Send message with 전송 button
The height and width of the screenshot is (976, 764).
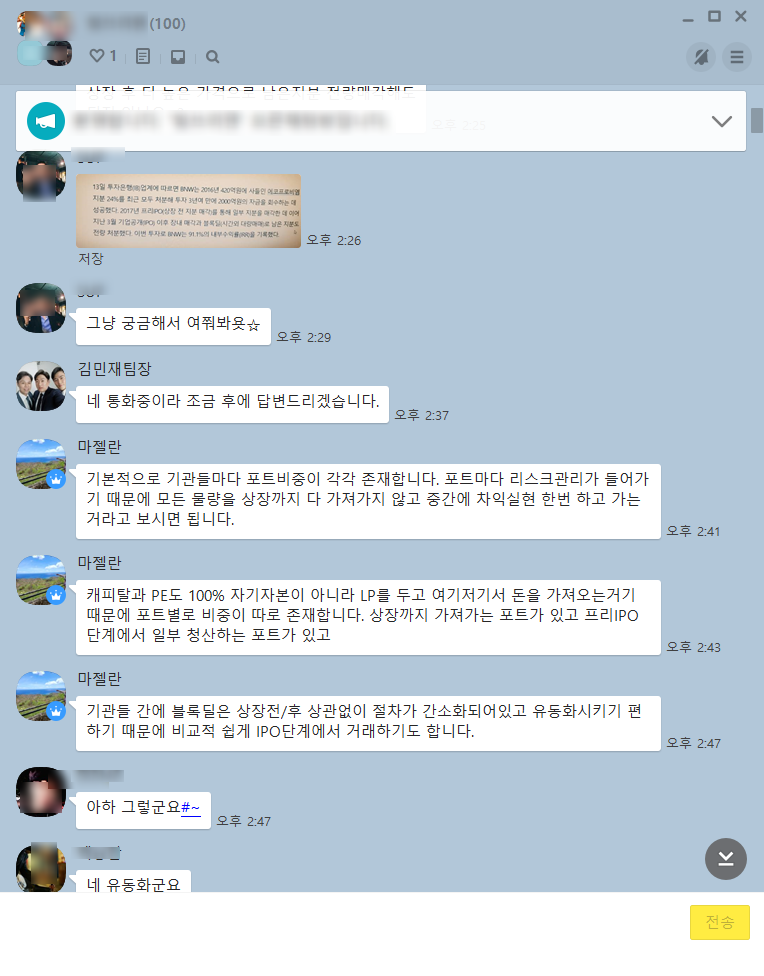pyautogui.click(x=719, y=922)
